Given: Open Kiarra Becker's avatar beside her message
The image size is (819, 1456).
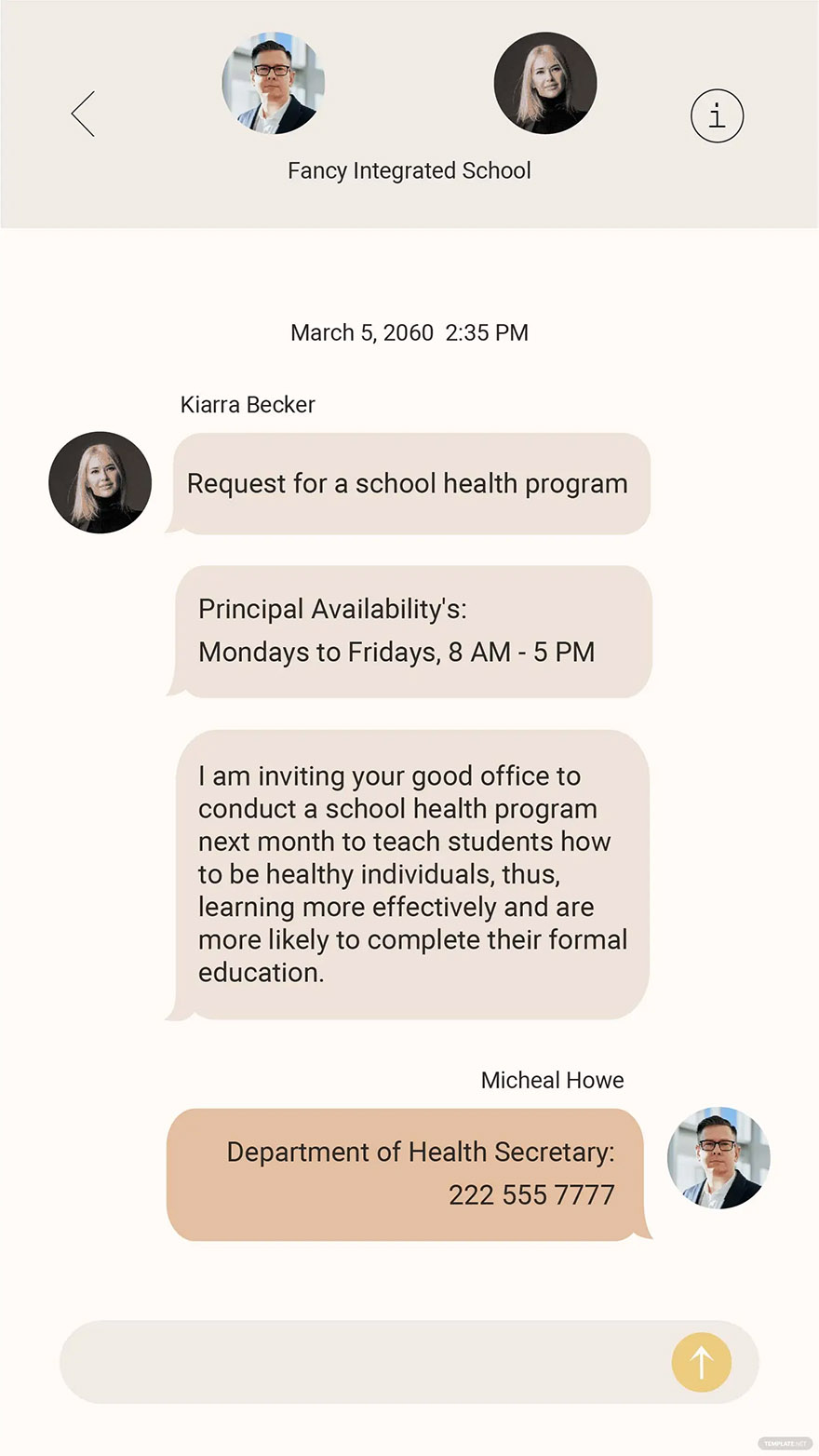Looking at the screenshot, I should [x=100, y=482].
